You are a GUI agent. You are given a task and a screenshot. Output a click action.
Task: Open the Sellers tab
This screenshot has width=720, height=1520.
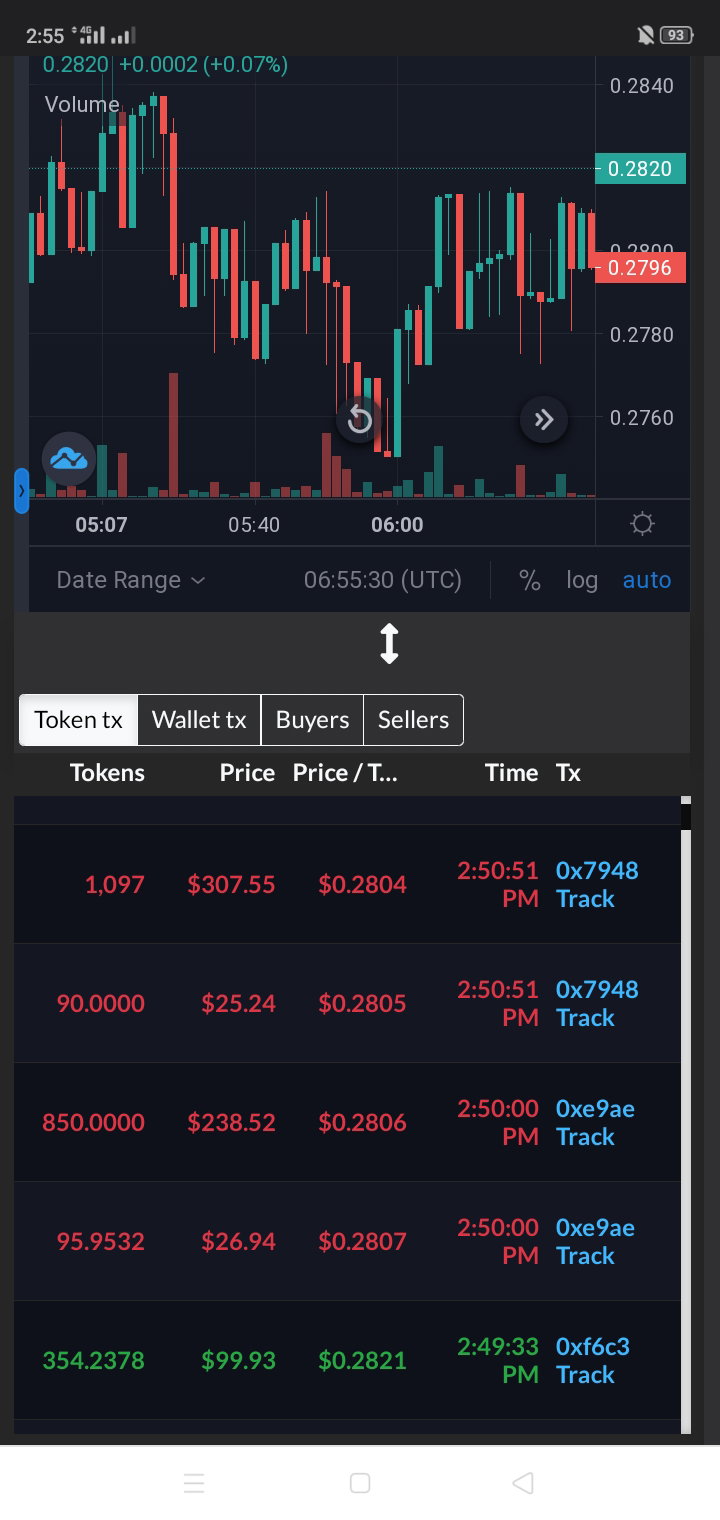(413, 720)
